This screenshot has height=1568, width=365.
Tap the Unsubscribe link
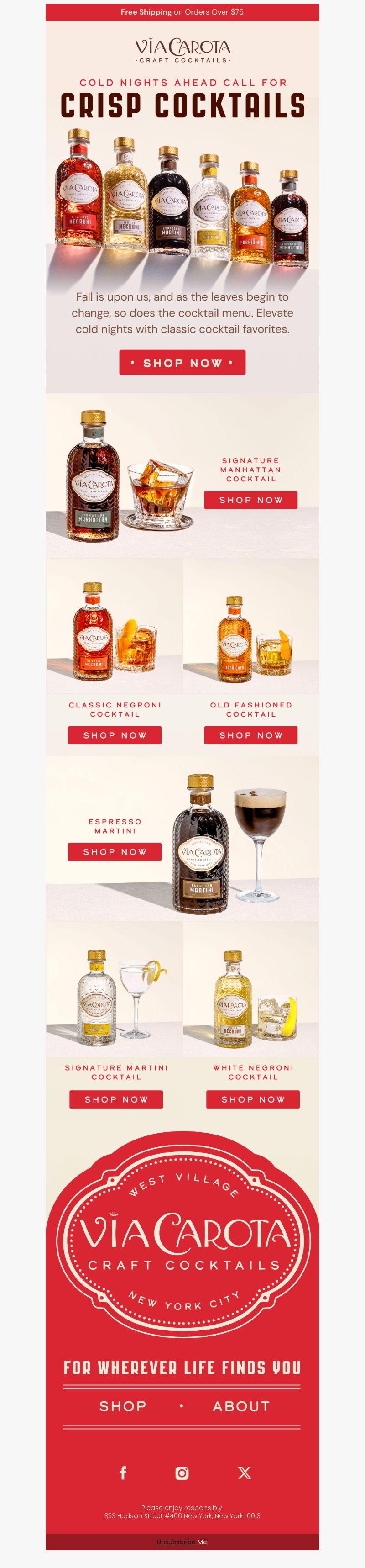point(176,1542)
